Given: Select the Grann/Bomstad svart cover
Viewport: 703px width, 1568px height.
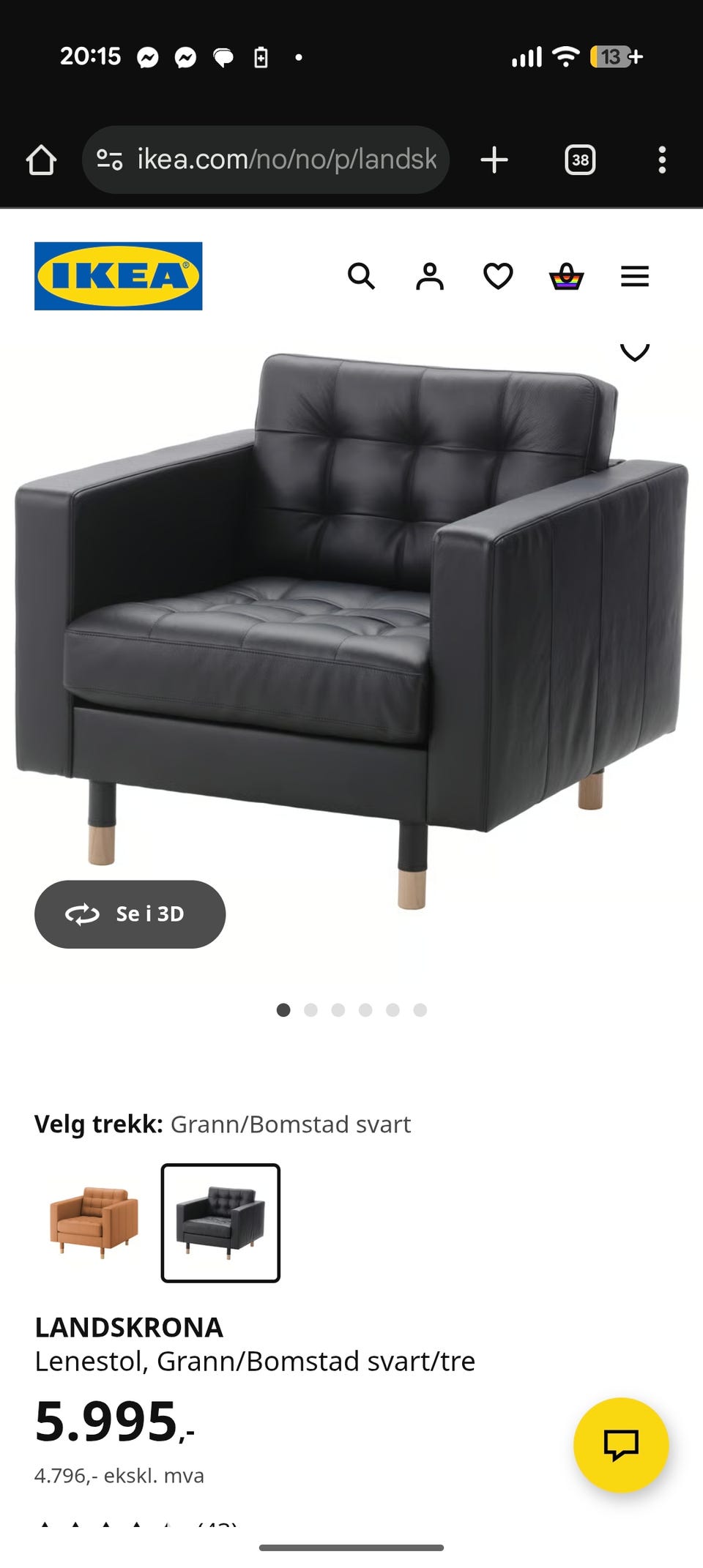Looking at the screenshot, I should pyautogui.click(x=220, y=1222).
